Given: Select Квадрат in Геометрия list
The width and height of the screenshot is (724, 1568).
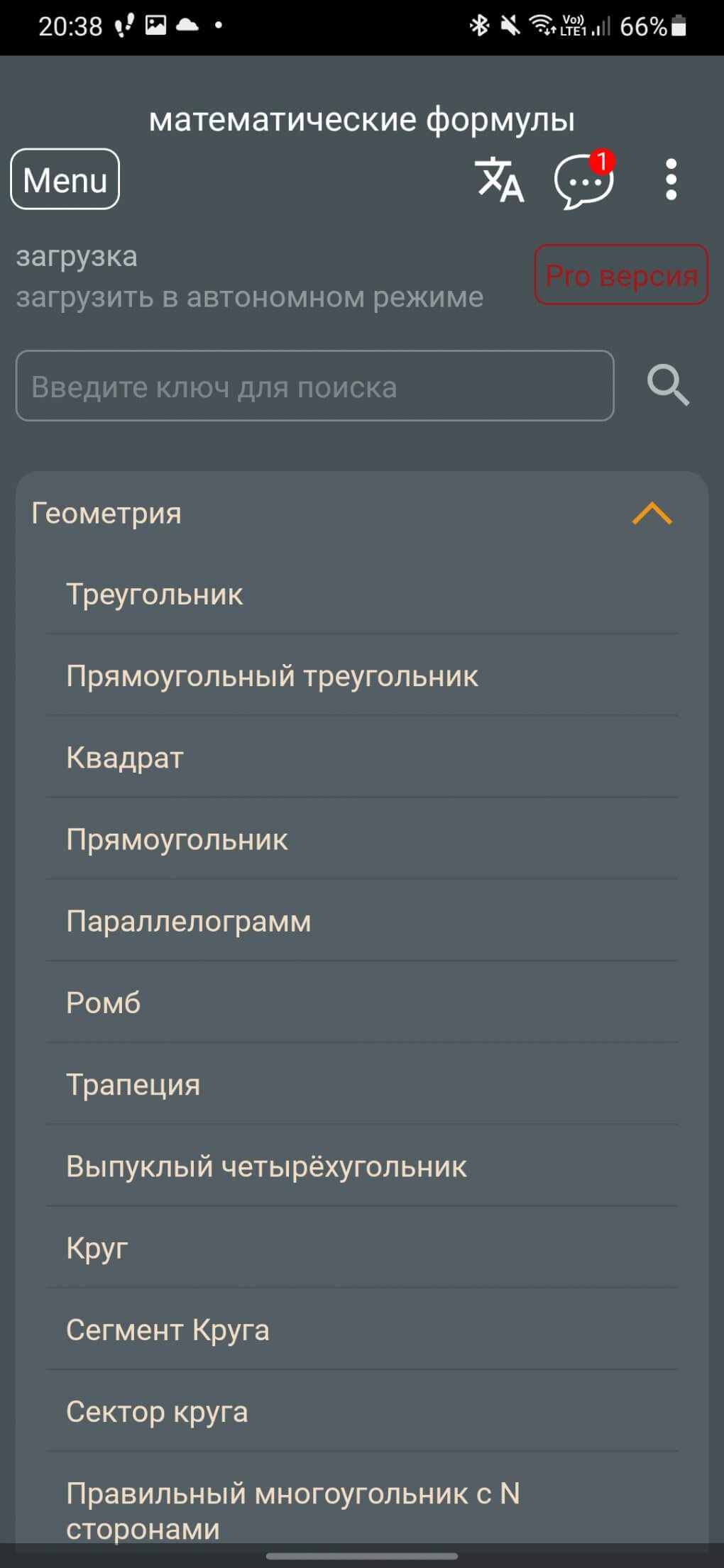Looking at the screenshot, I should point(125,757).
